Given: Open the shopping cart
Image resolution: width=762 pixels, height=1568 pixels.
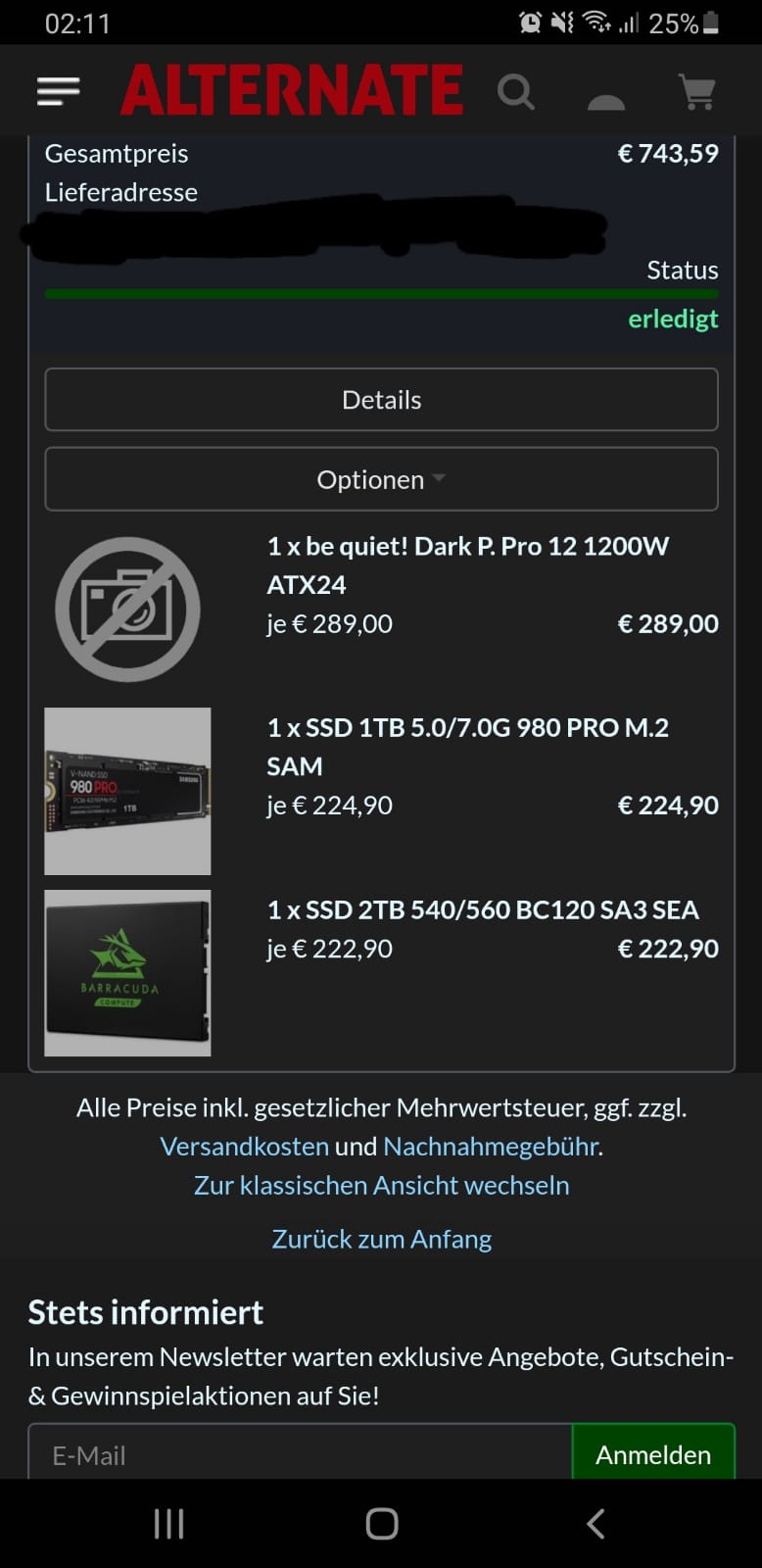Looking at the screenshot, I should point(697,92).
